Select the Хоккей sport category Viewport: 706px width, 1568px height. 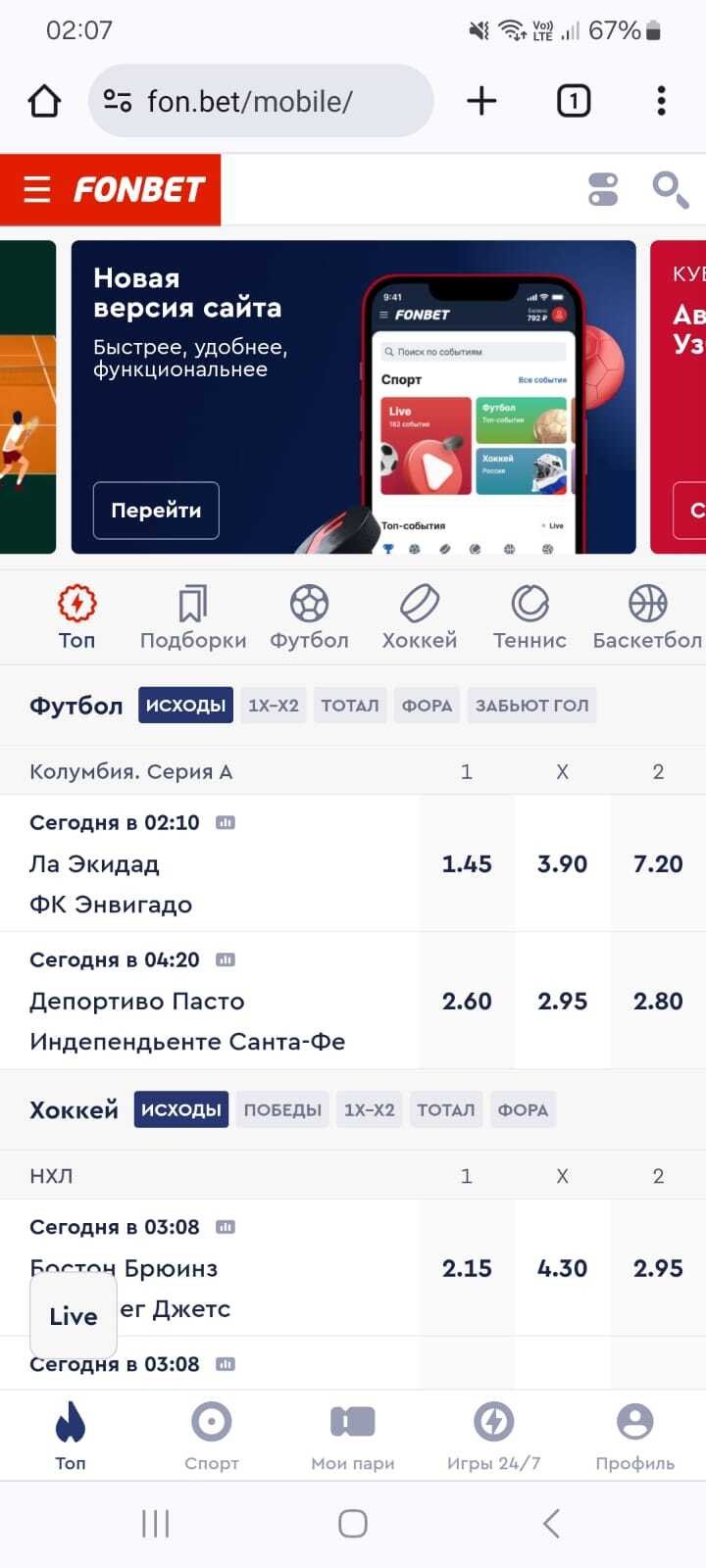coord(420,617)
